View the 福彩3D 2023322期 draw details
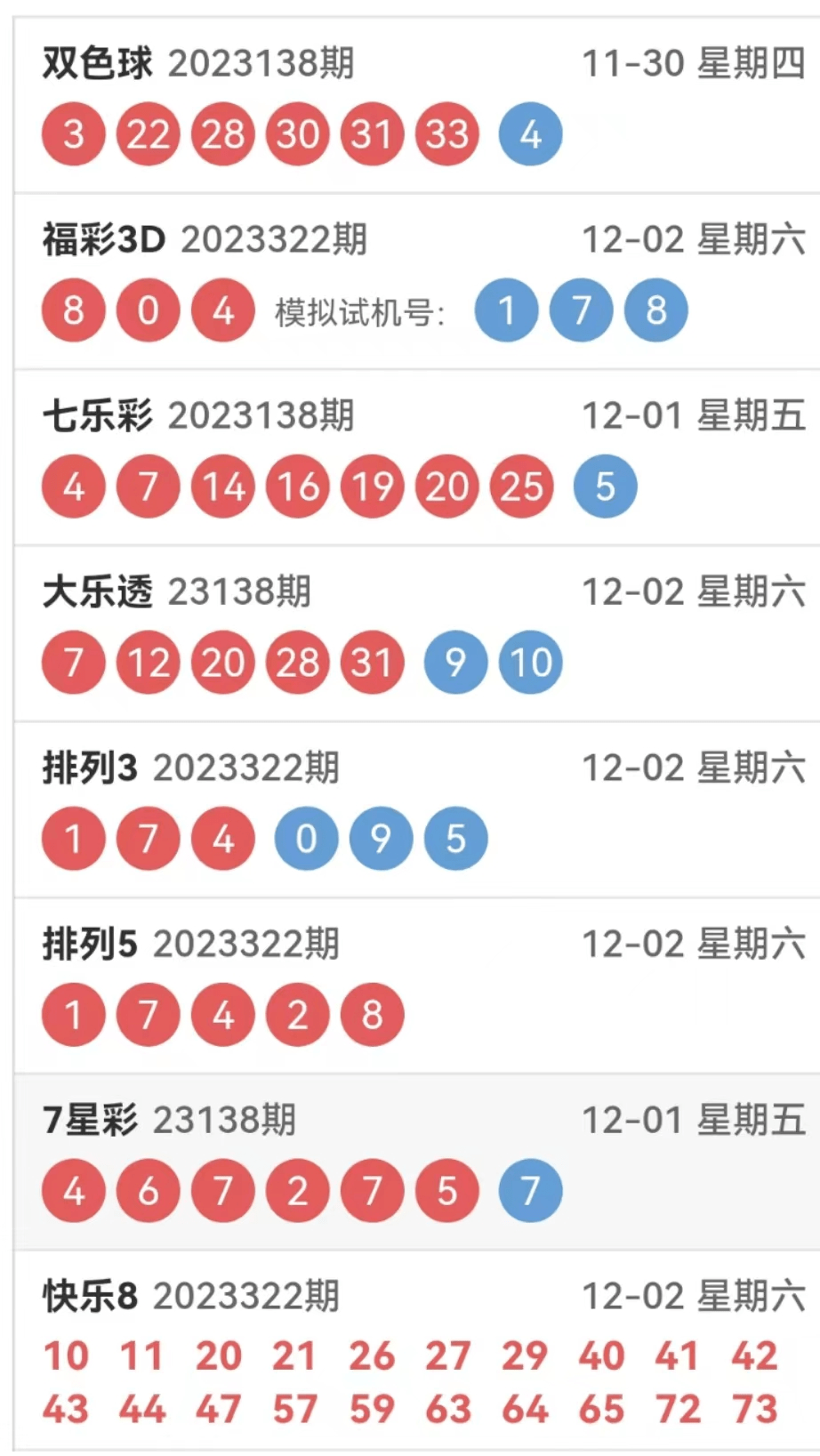 (416, 281)
